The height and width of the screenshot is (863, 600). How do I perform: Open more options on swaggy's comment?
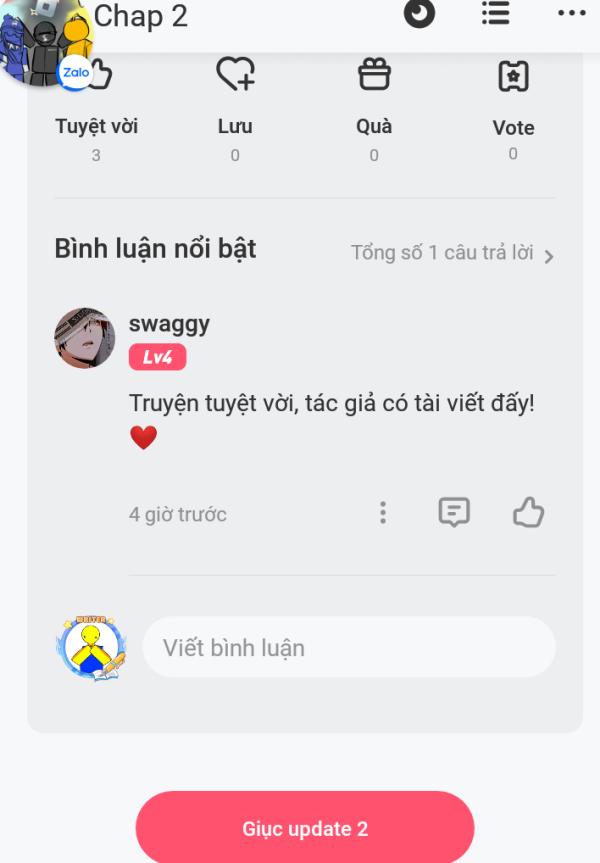pyautogui.click(x=382, y=513)
